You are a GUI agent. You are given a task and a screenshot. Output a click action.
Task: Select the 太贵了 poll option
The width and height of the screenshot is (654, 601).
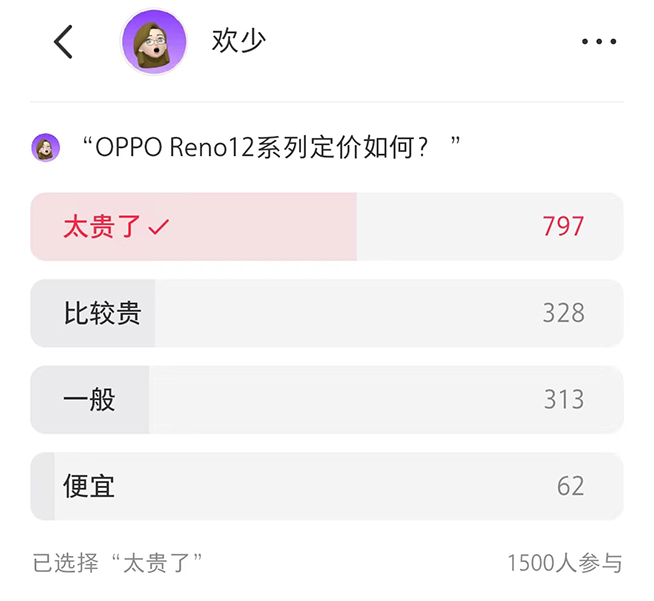pos(326,227)
